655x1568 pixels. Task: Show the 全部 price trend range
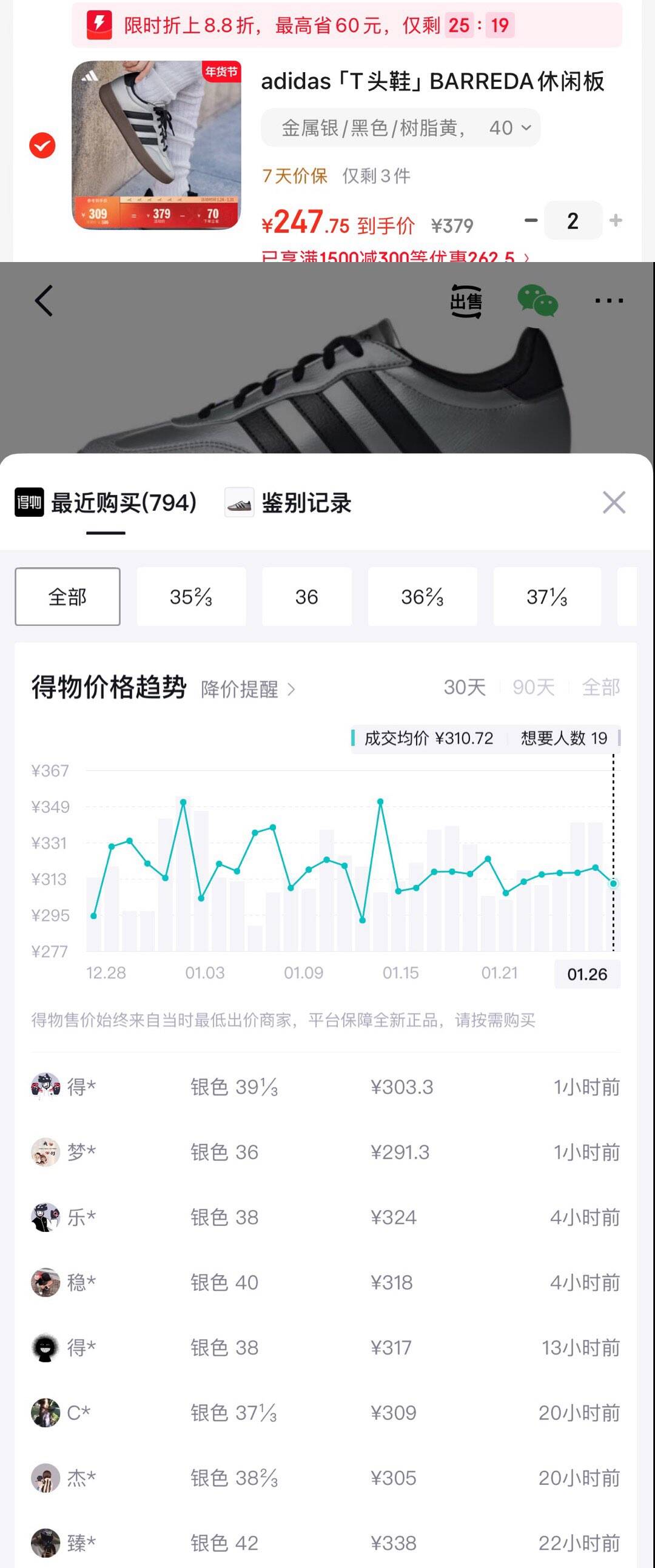point(601,687)
